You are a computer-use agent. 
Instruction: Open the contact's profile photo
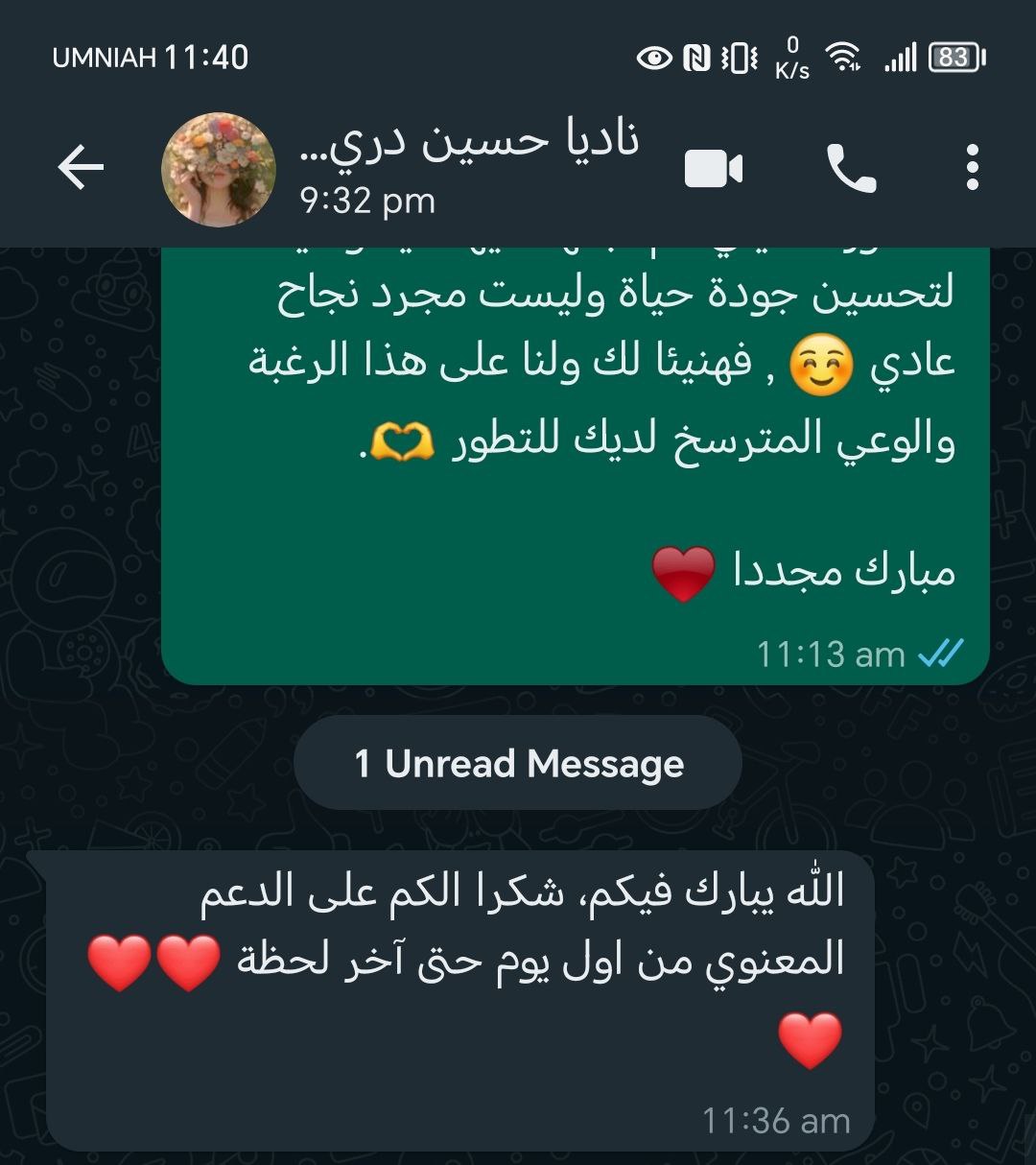coord(219,170)
